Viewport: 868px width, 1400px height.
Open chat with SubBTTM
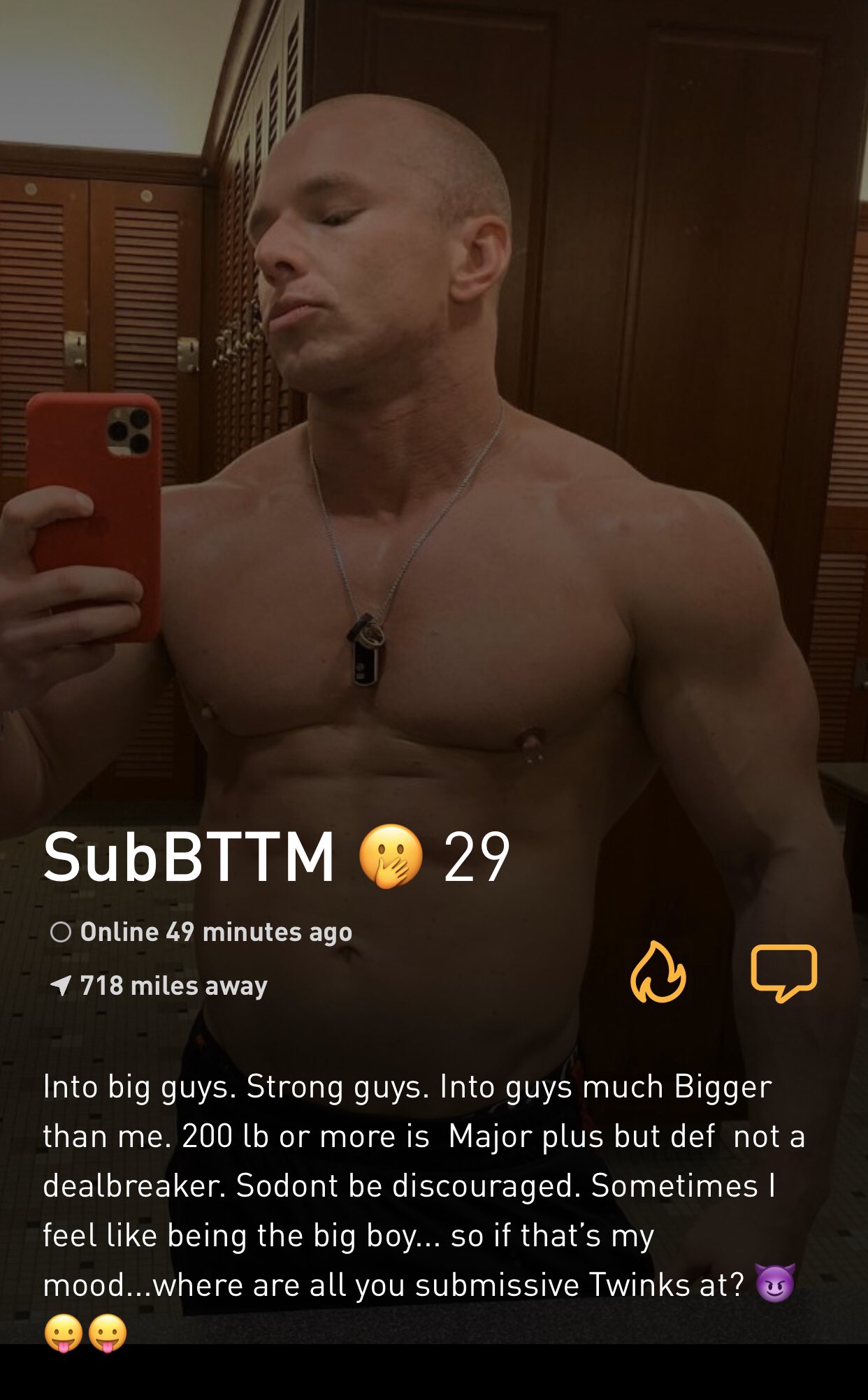coord(783,971)
